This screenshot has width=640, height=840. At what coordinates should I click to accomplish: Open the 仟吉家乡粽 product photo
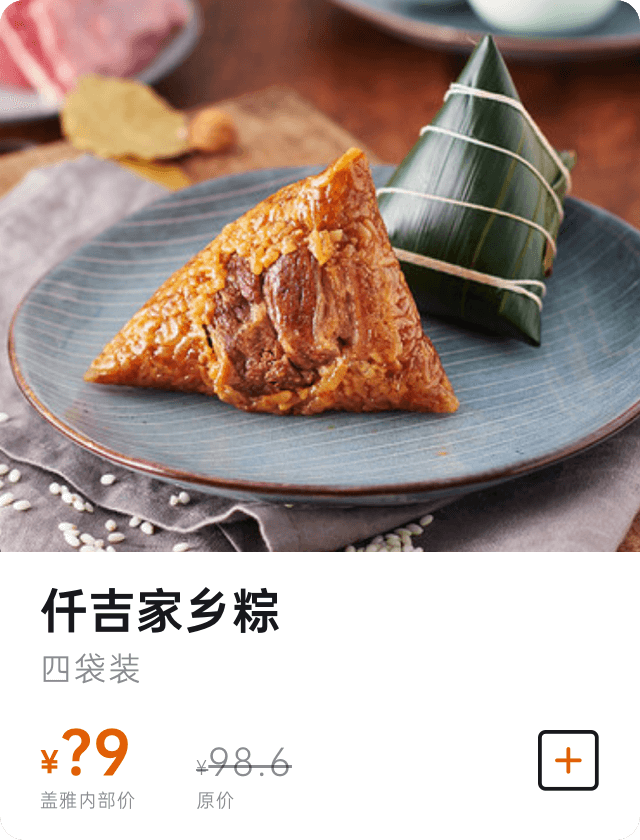pos(320,276)
